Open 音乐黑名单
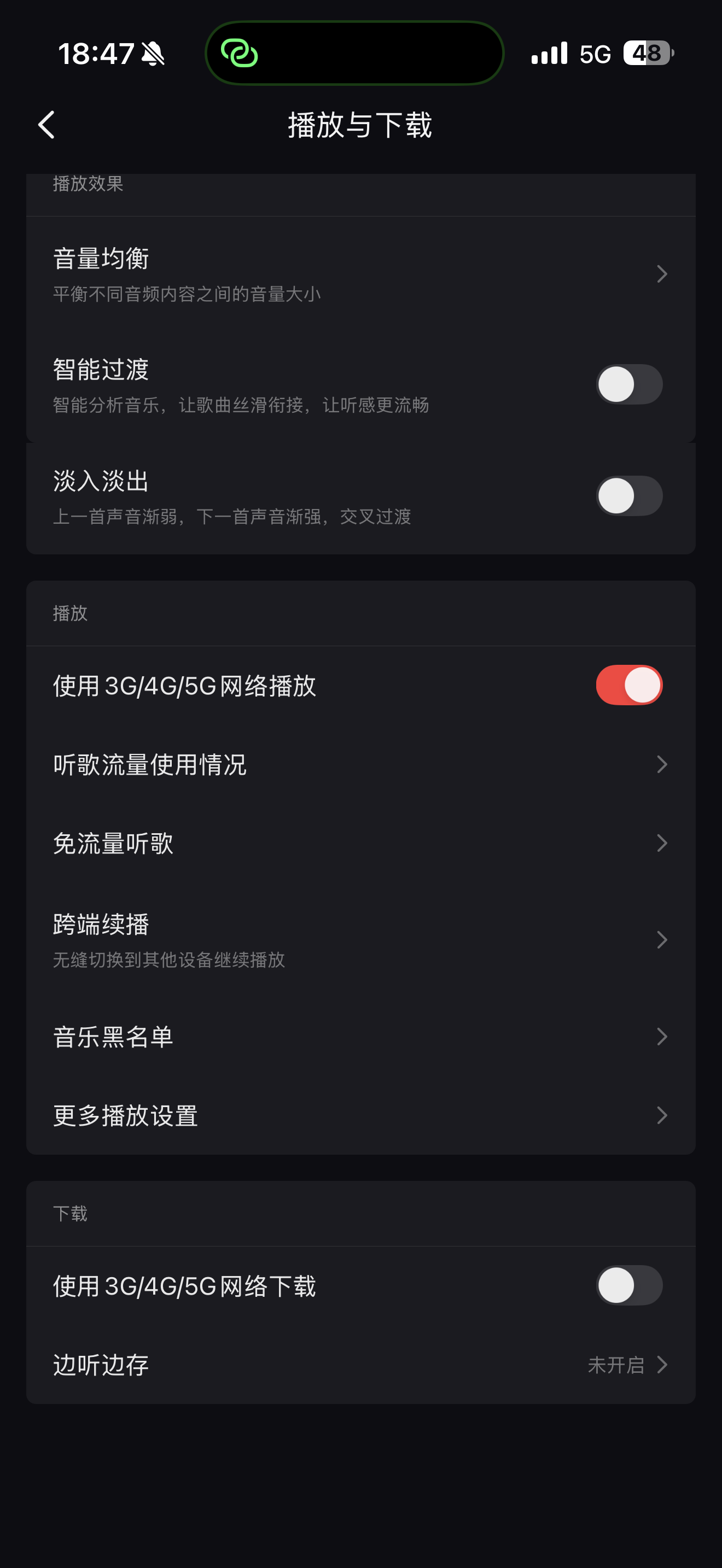 360,1037
